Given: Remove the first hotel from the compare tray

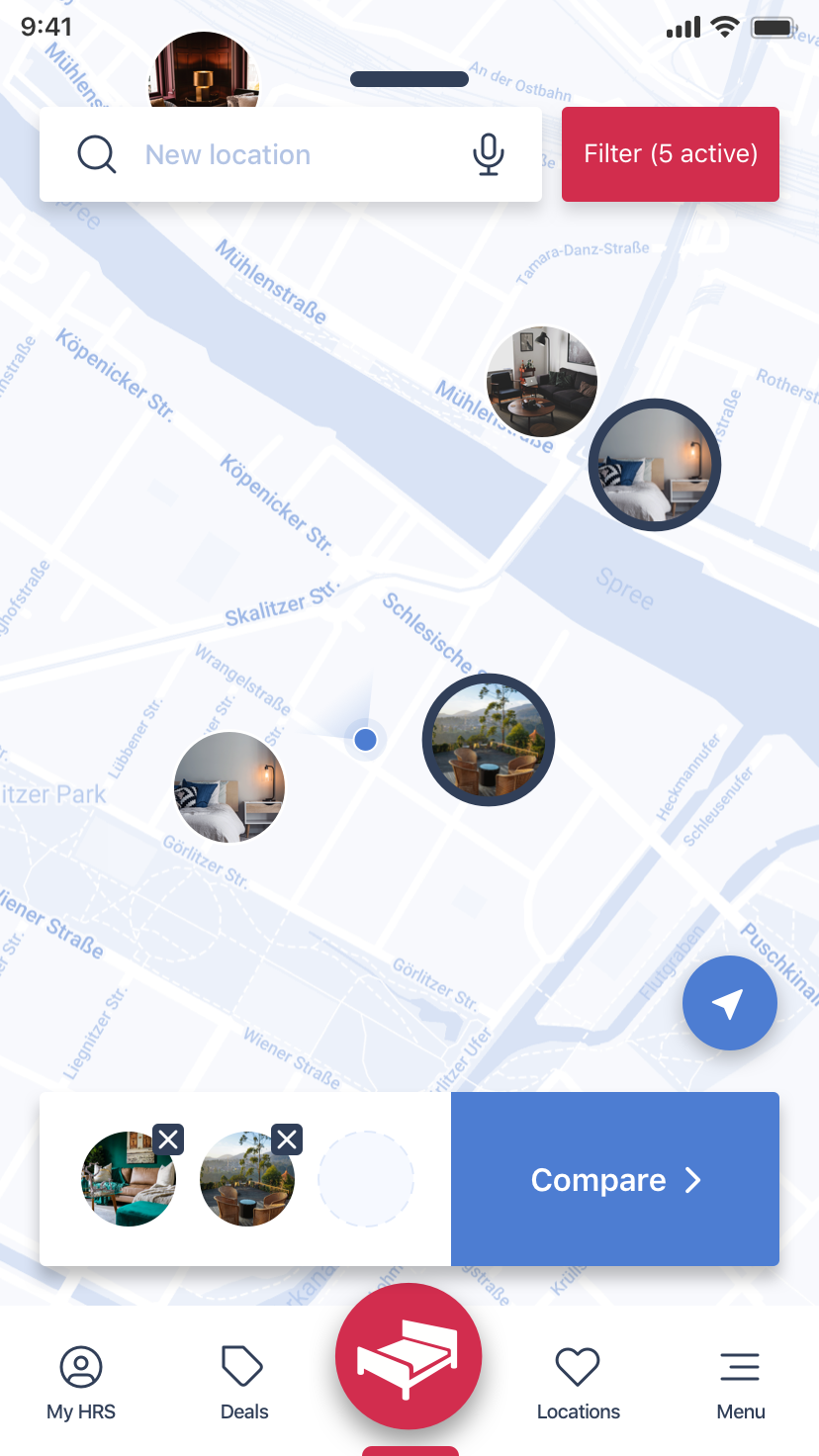Looking at the screenshot, I should pos(168,1139).
